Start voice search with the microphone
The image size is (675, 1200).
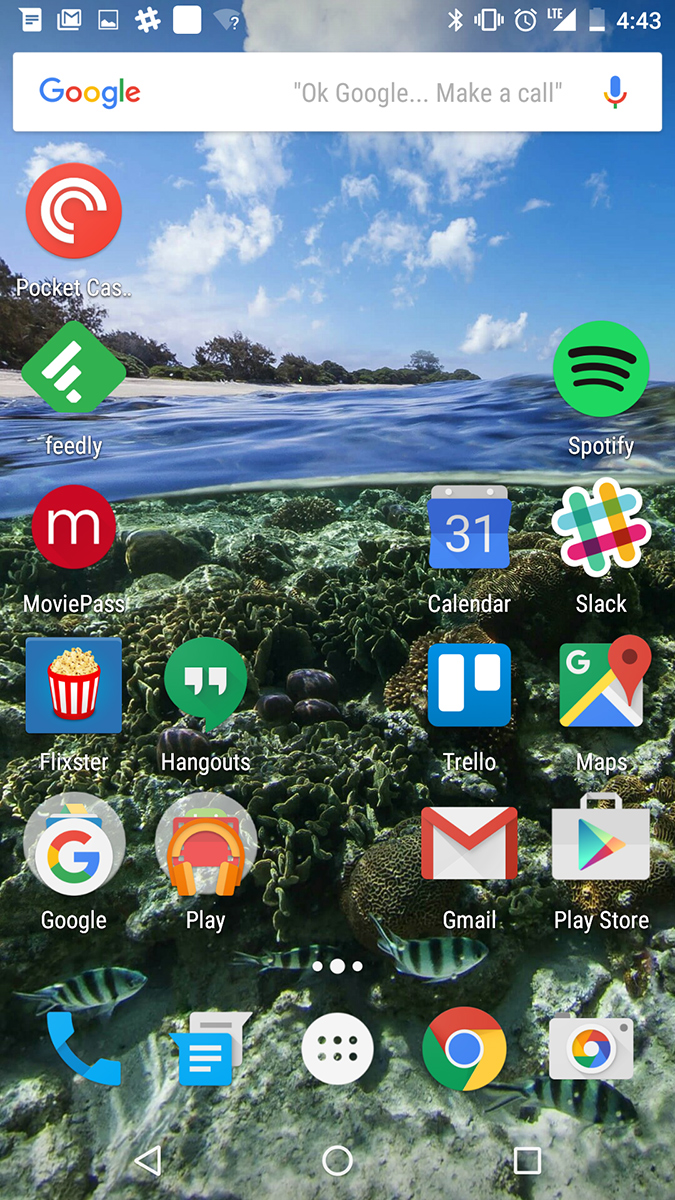[615, 93]
